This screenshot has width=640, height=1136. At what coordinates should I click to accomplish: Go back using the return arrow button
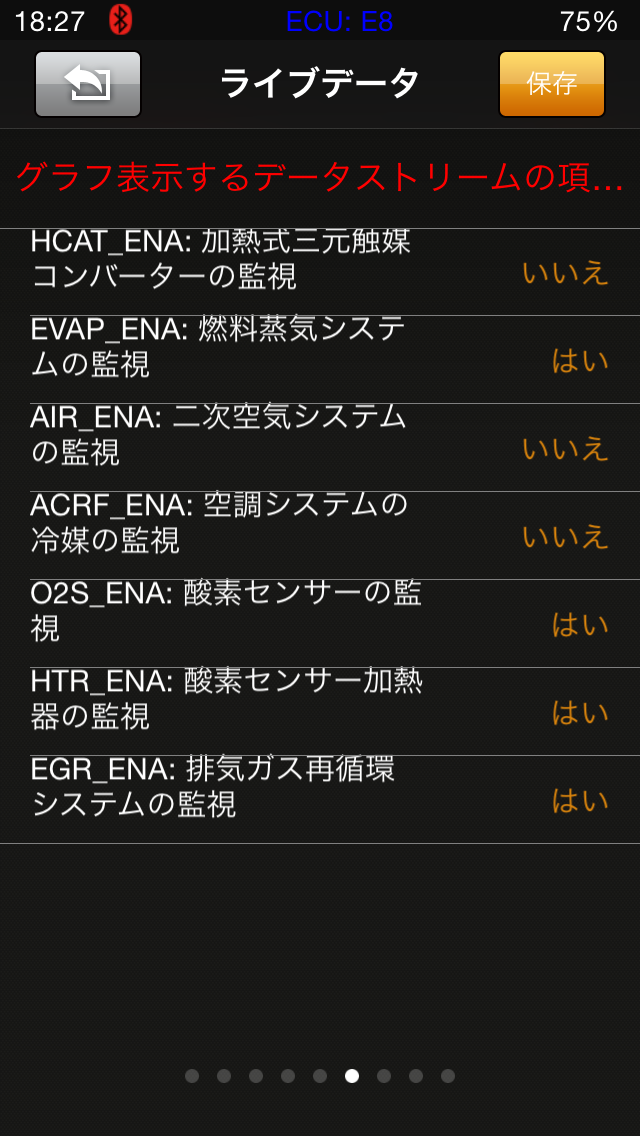tap(88, 84)
